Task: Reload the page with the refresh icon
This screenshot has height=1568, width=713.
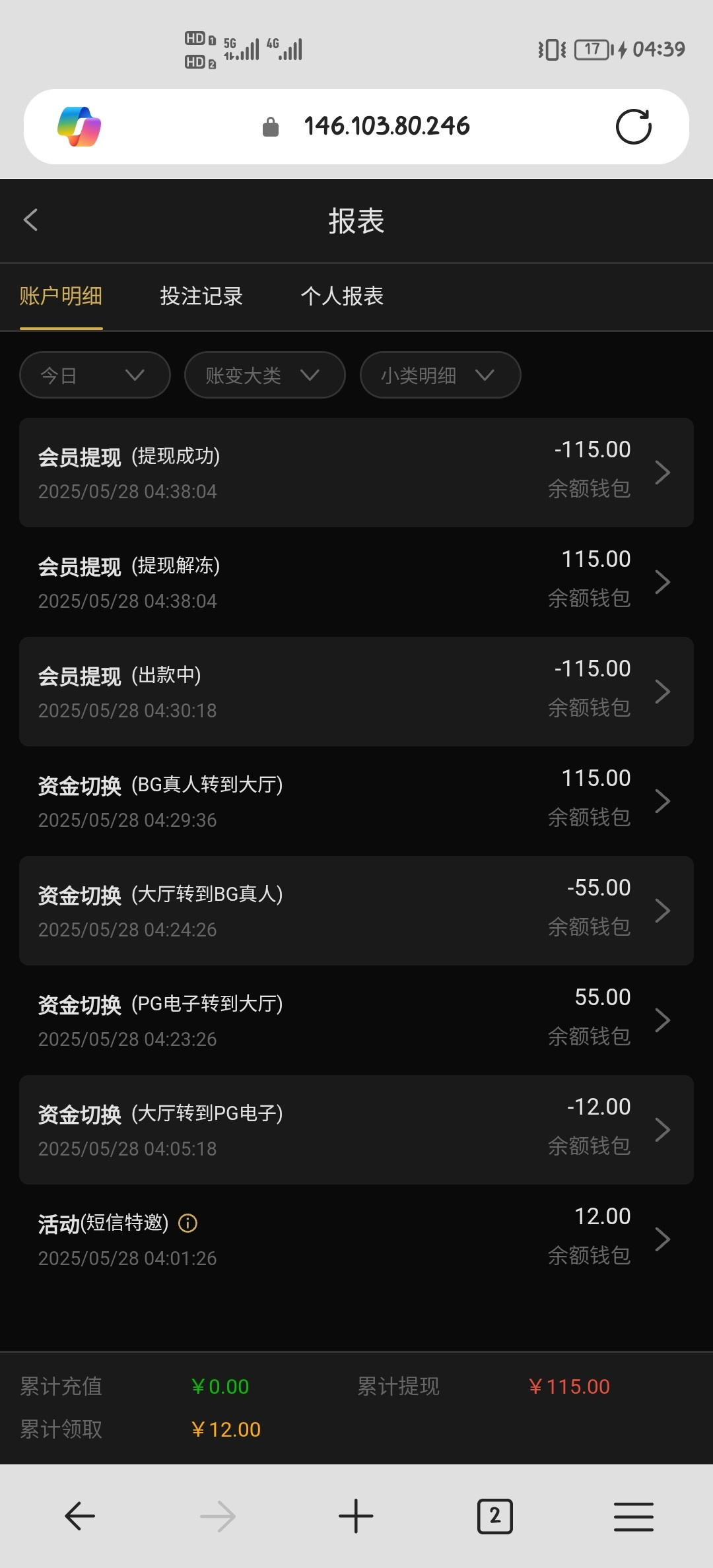Action: [633, 127]
